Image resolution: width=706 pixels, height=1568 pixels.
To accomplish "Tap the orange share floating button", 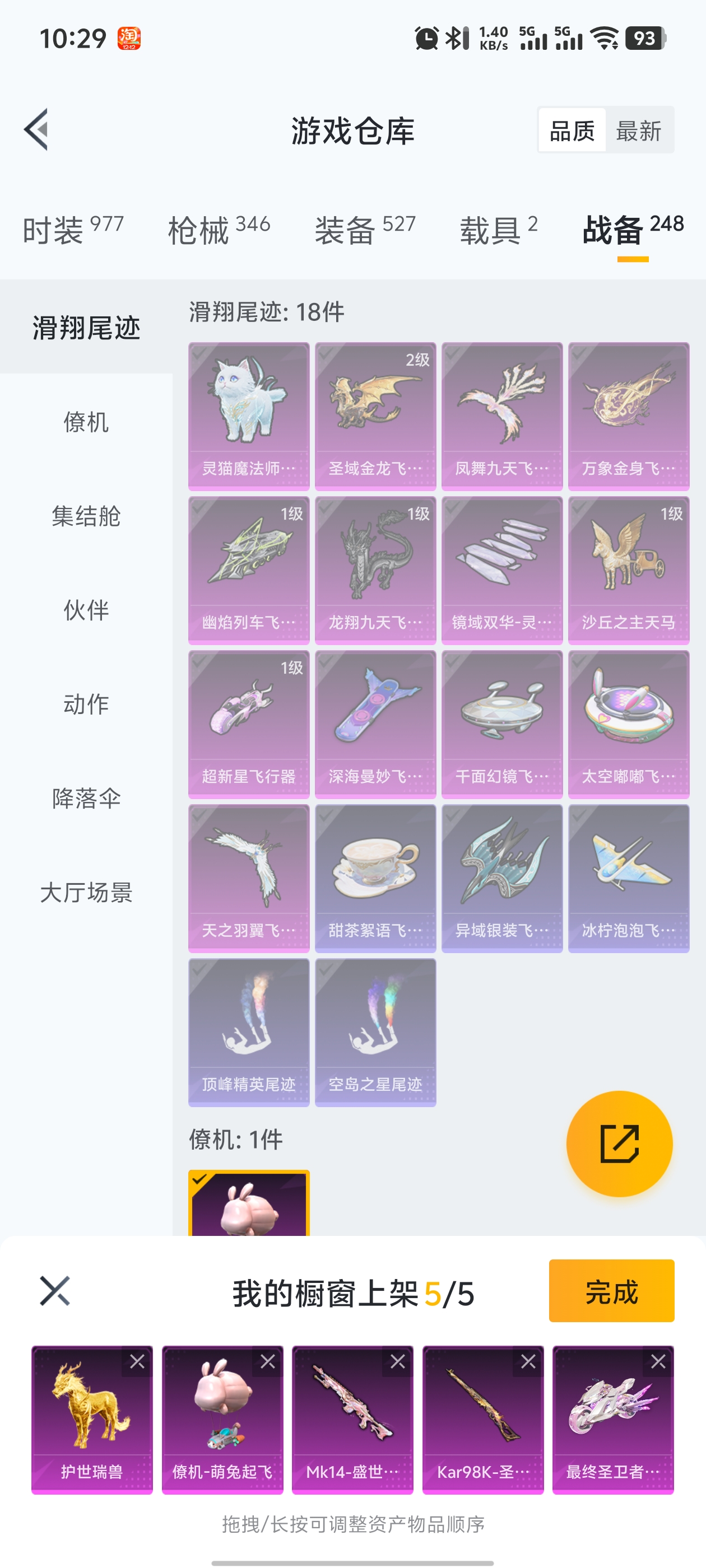I will 619,1144.
